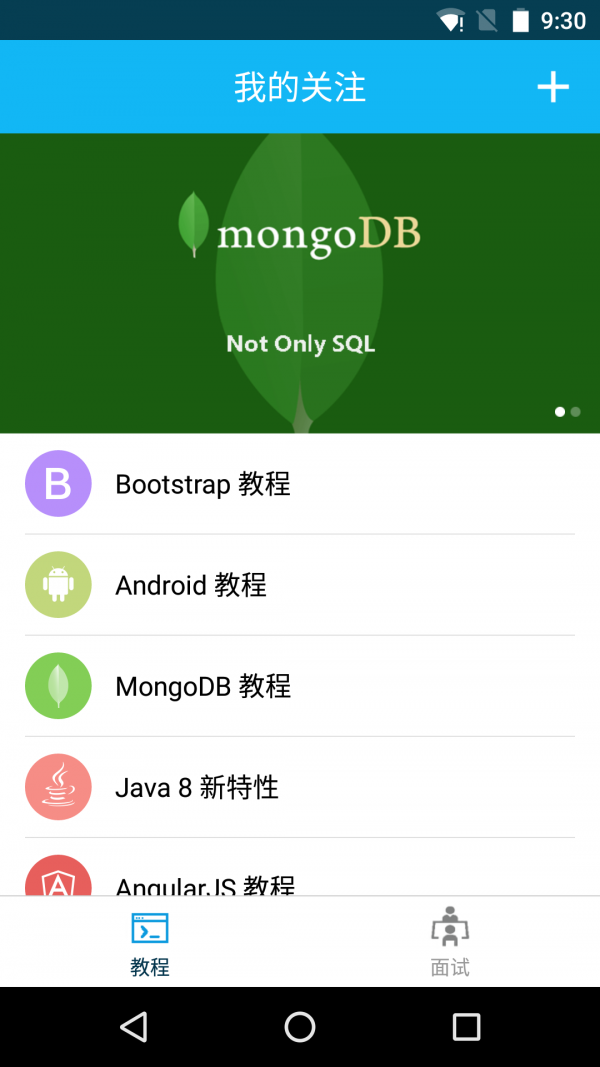Tap the system back button
The height and width of the screenshot is (1067, 600).
(x=133, y=1026)
